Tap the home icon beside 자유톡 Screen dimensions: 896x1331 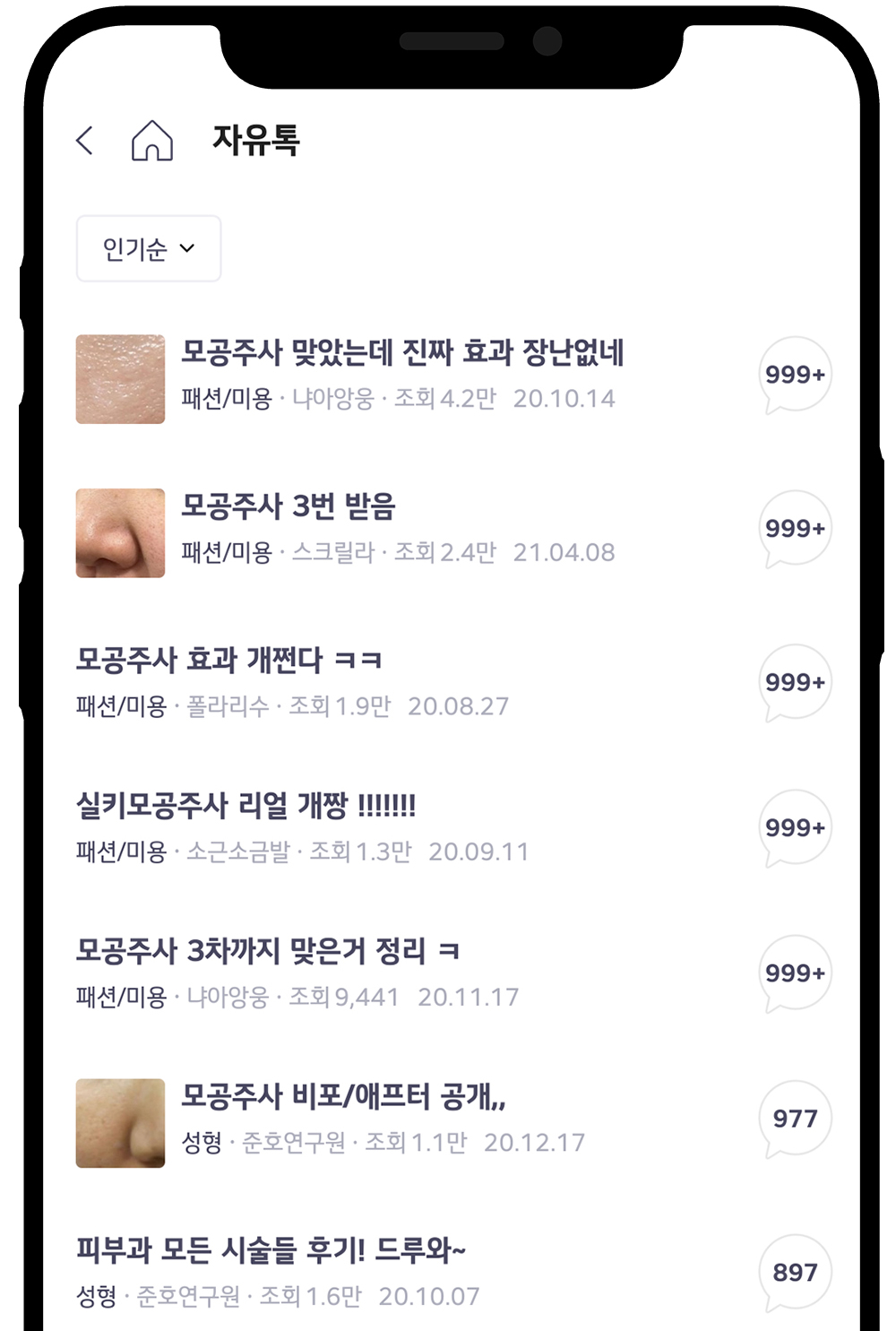(152, 141)
